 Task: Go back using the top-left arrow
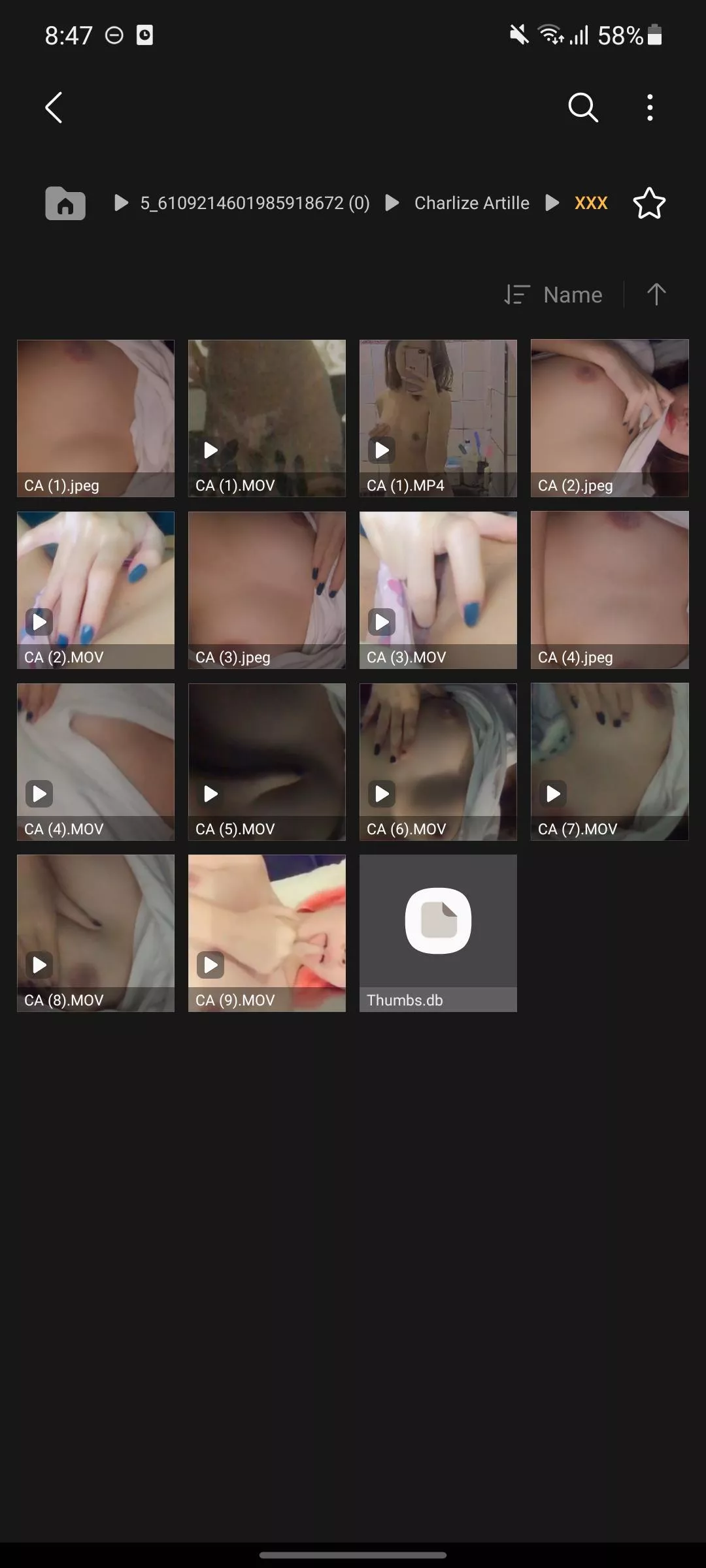tap(54, 107)
